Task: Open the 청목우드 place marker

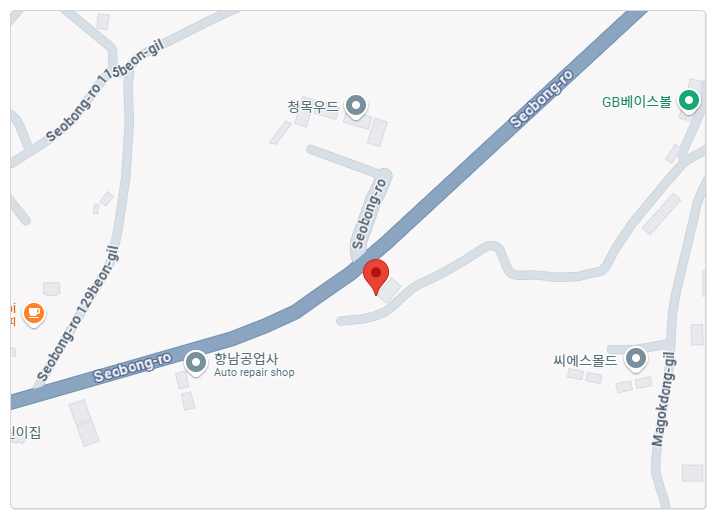Action: [355, 105]
